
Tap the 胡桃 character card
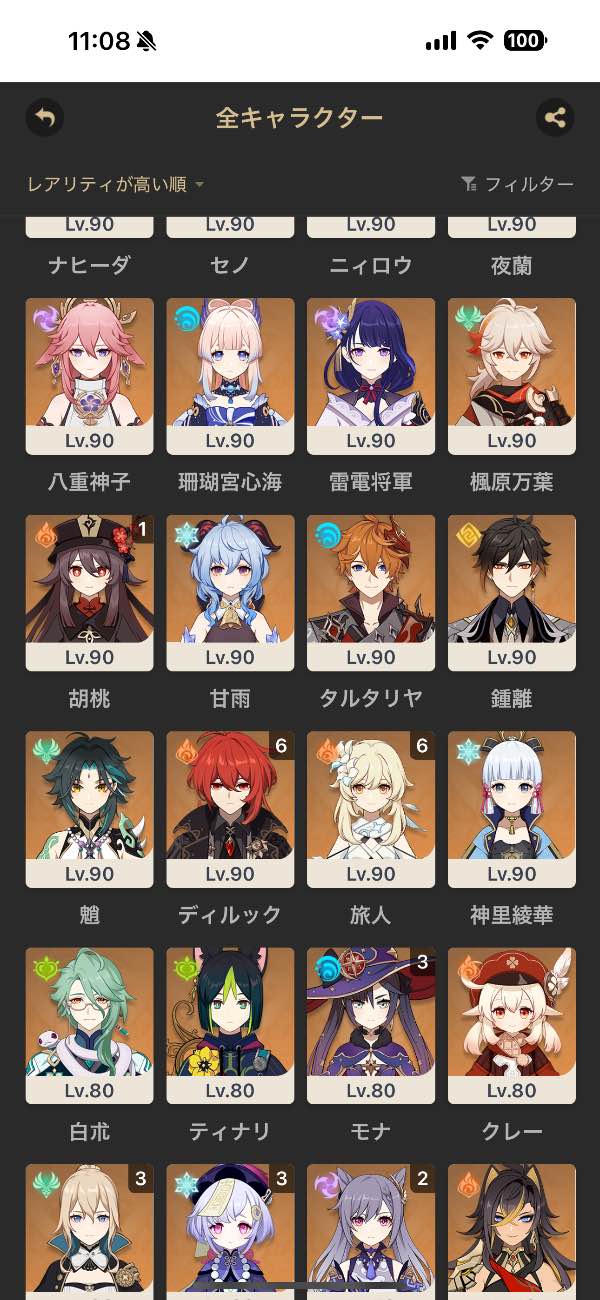tap(90, 592)
